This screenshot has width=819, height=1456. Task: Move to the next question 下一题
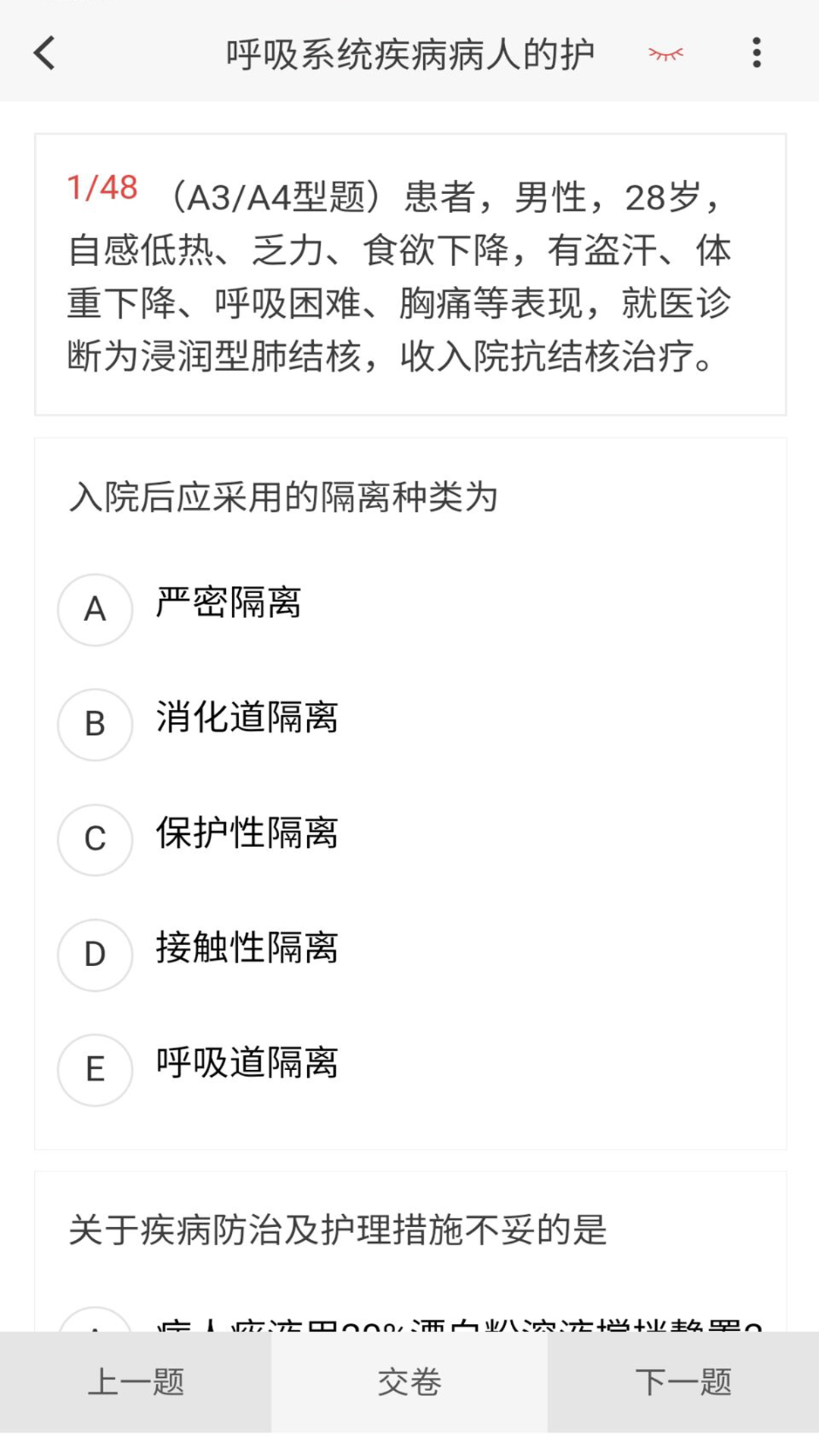[683, 1382]
